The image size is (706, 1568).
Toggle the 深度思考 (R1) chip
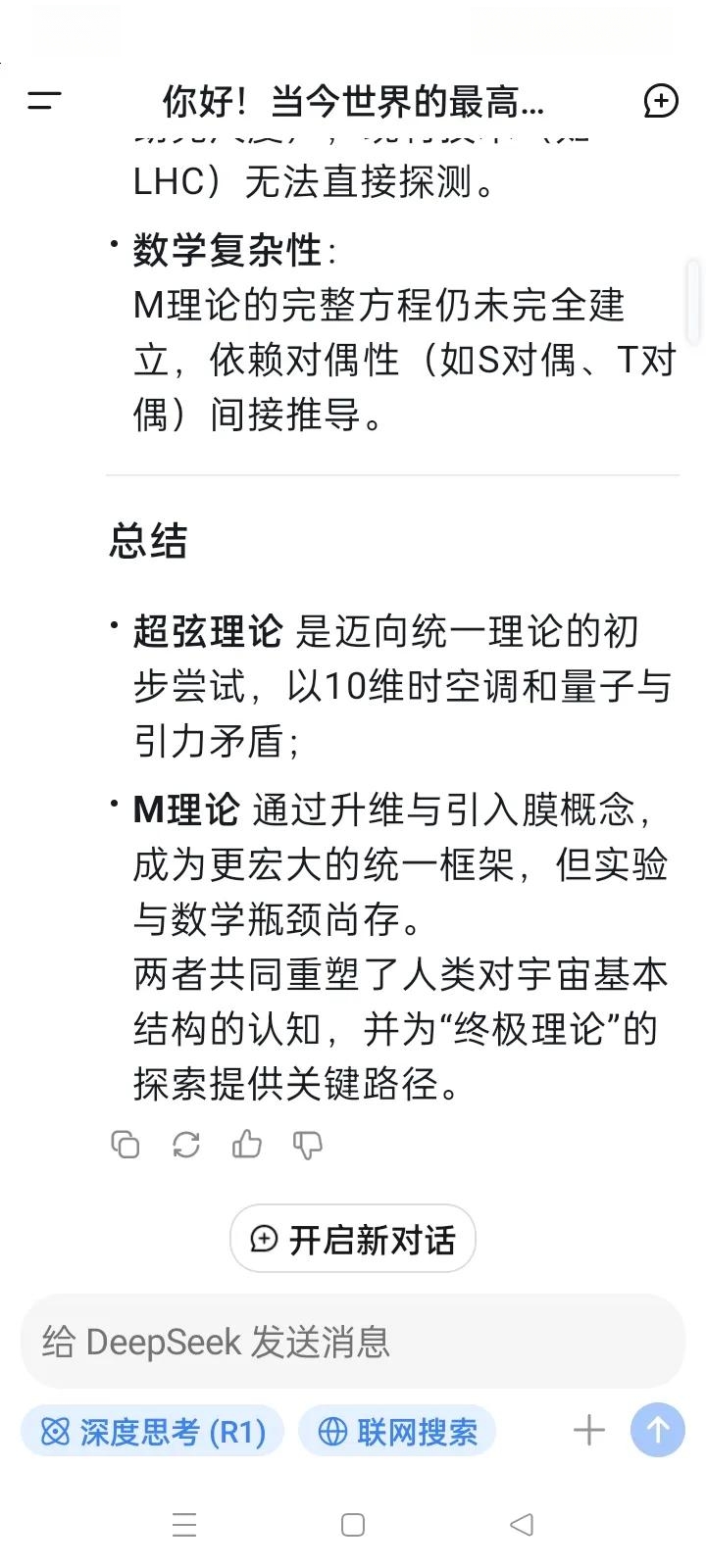point(152,1432)
